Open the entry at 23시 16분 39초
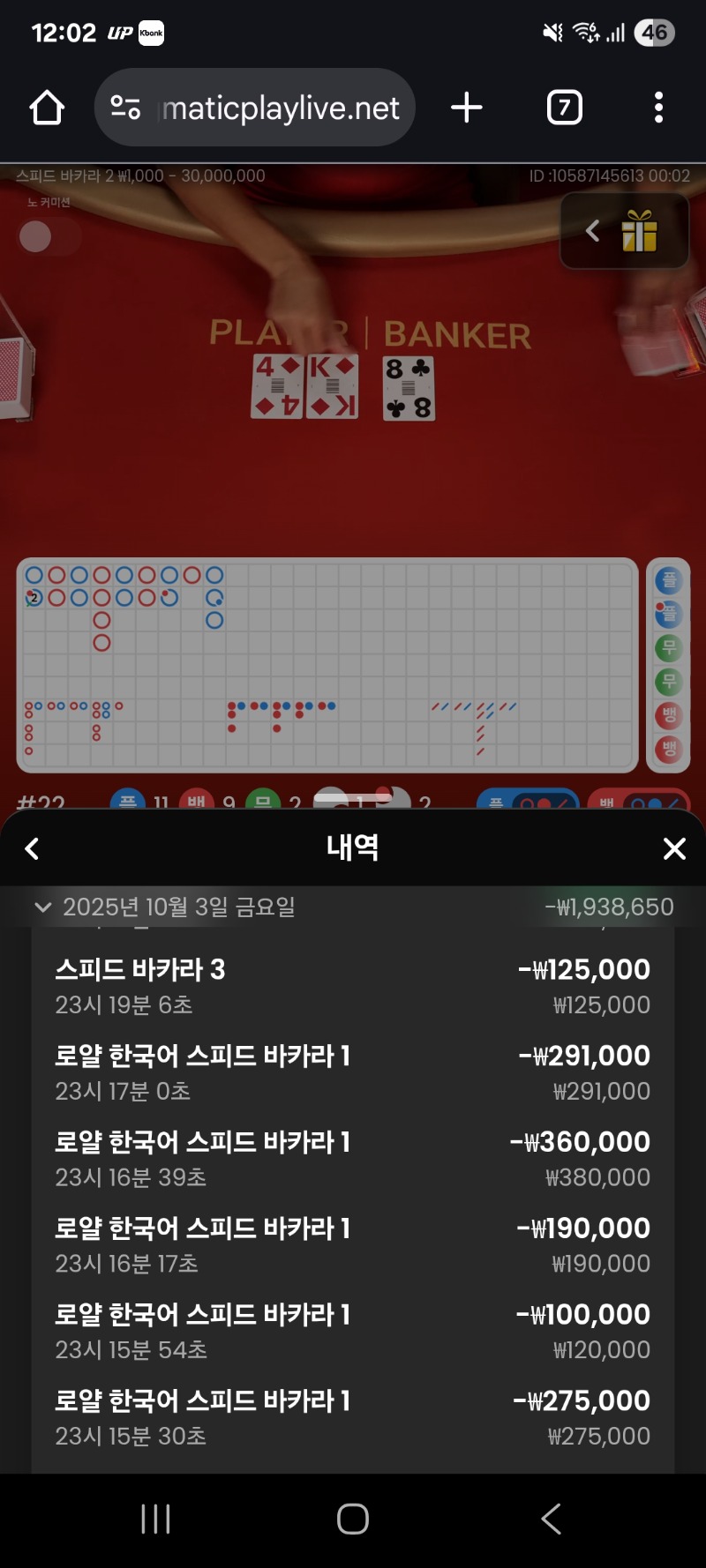The image size is (706, 1568). [x=353, y=1159]
